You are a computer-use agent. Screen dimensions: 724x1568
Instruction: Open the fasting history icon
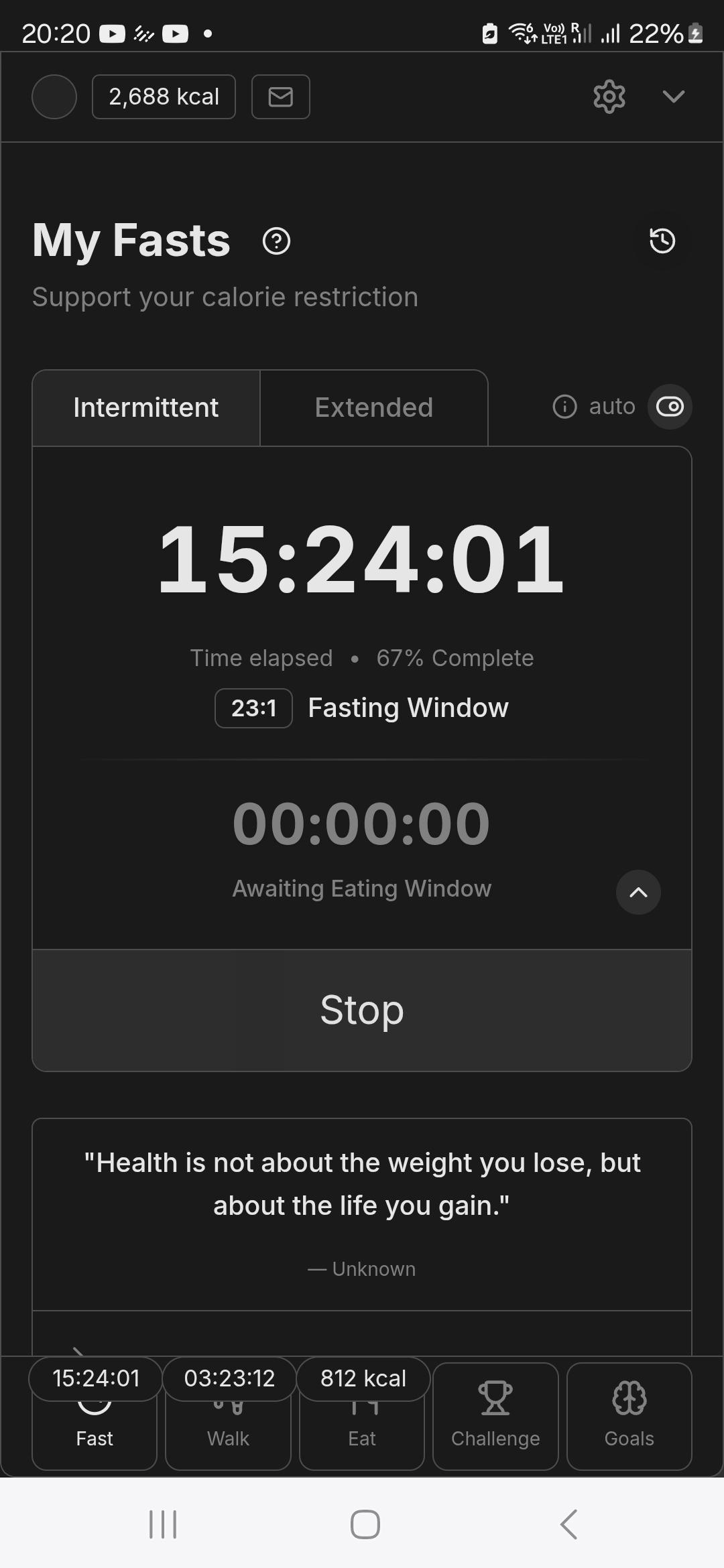point(662,241)
